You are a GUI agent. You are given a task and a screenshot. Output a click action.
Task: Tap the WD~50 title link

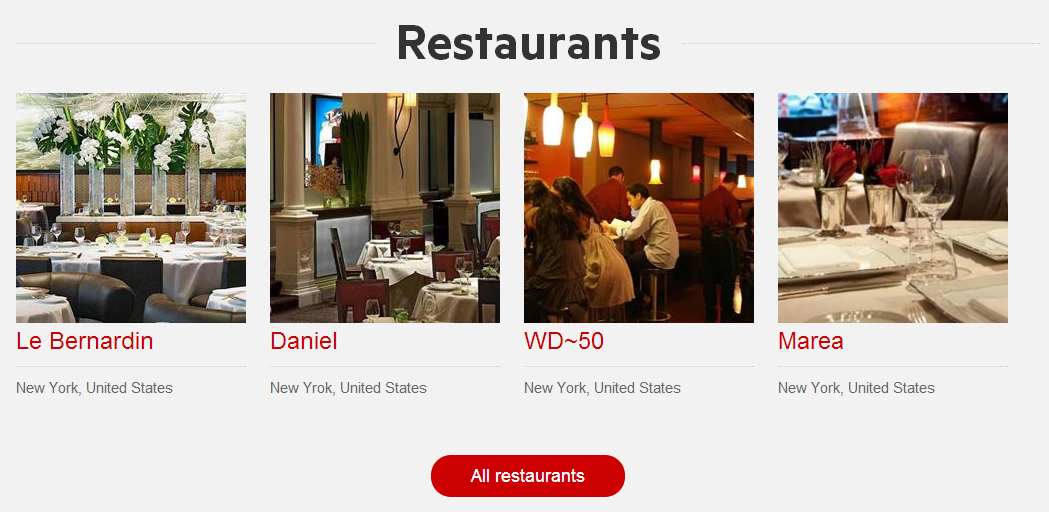[x=564, y=341]
